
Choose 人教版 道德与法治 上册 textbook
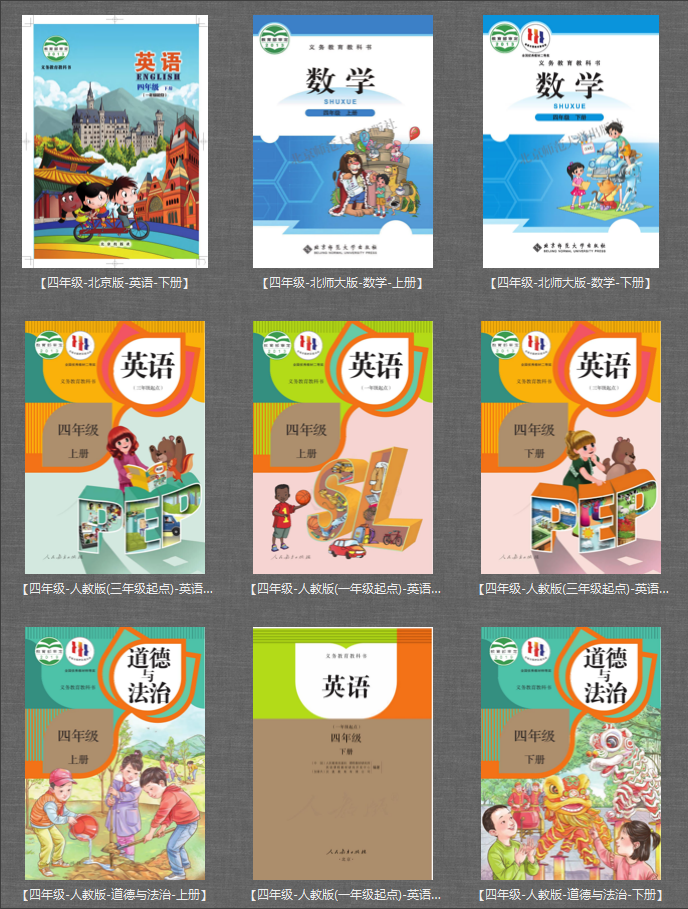[115, 753]
